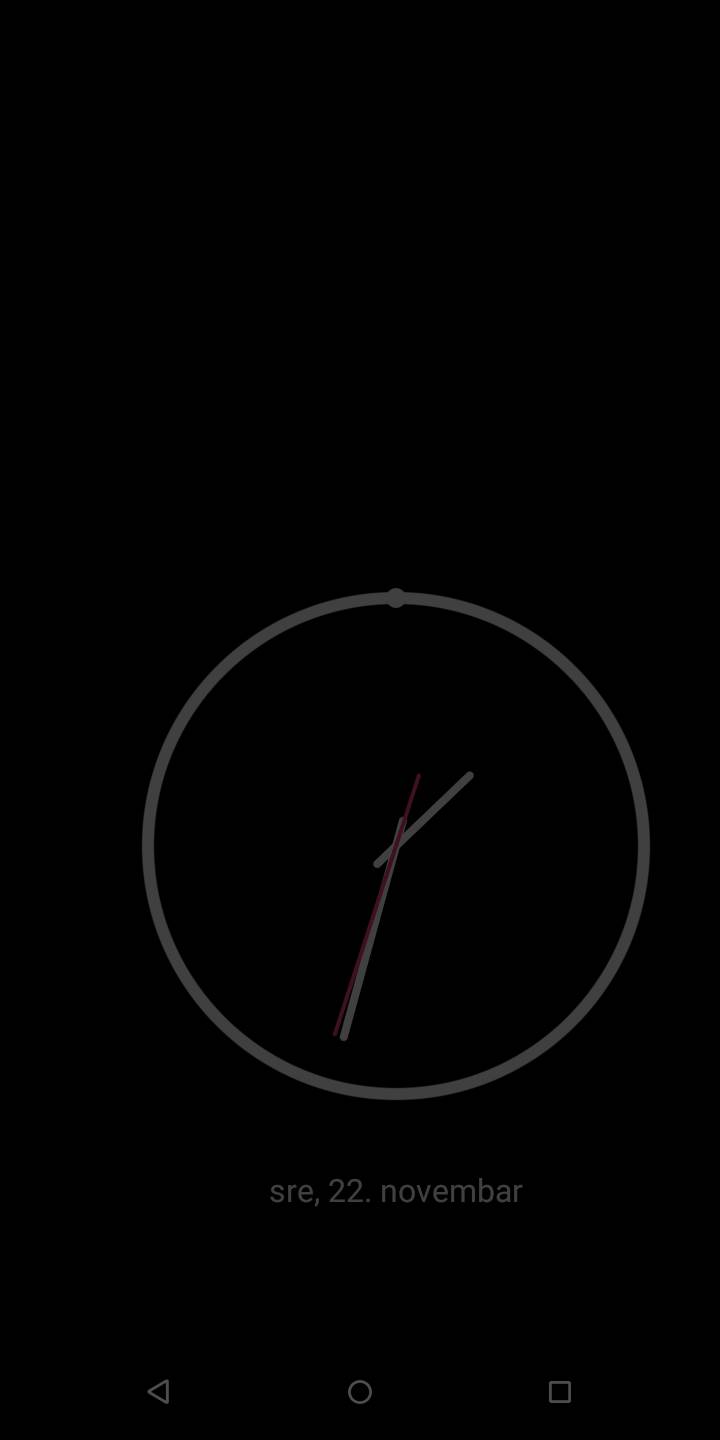Open the recent apps overview
720x1440 pixels.
coord(560,1391)
